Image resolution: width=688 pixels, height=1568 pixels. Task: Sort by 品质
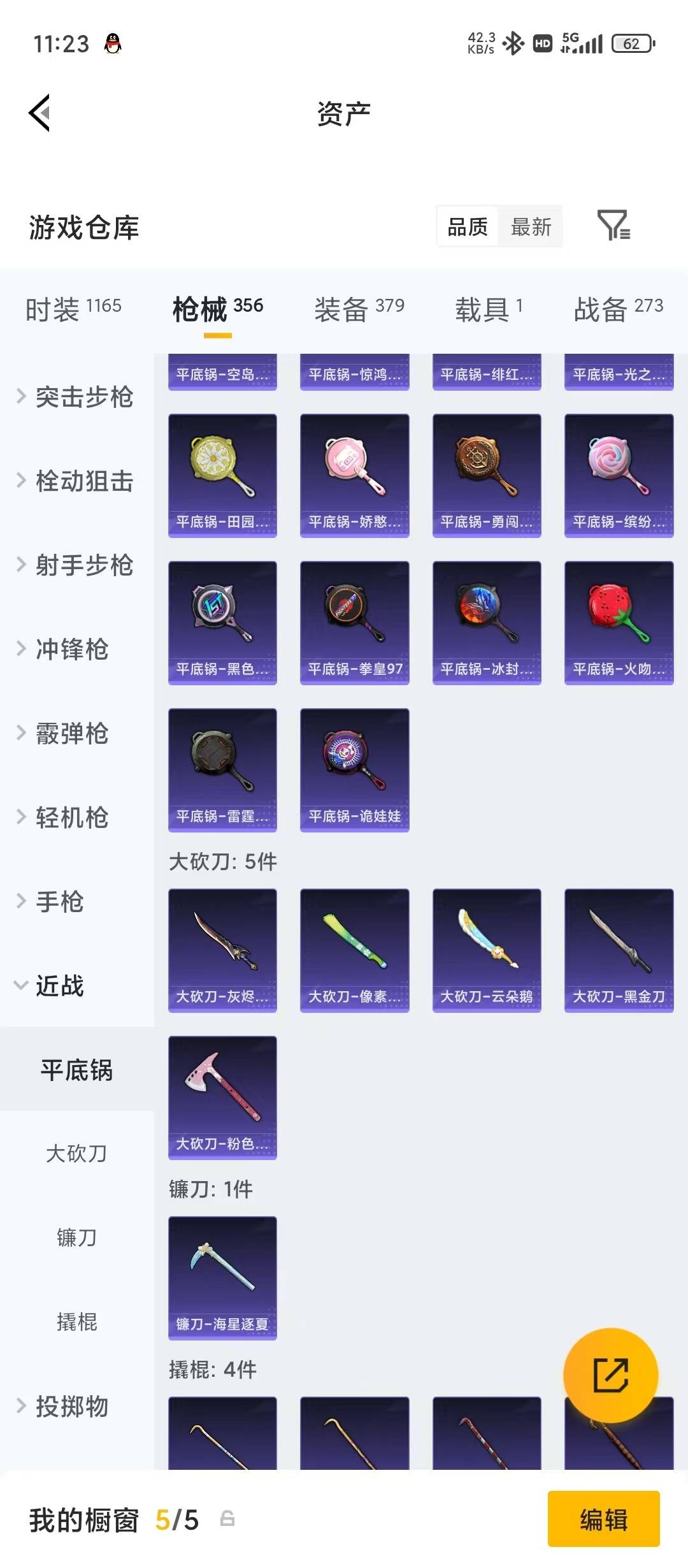click(x=468, y=226)
